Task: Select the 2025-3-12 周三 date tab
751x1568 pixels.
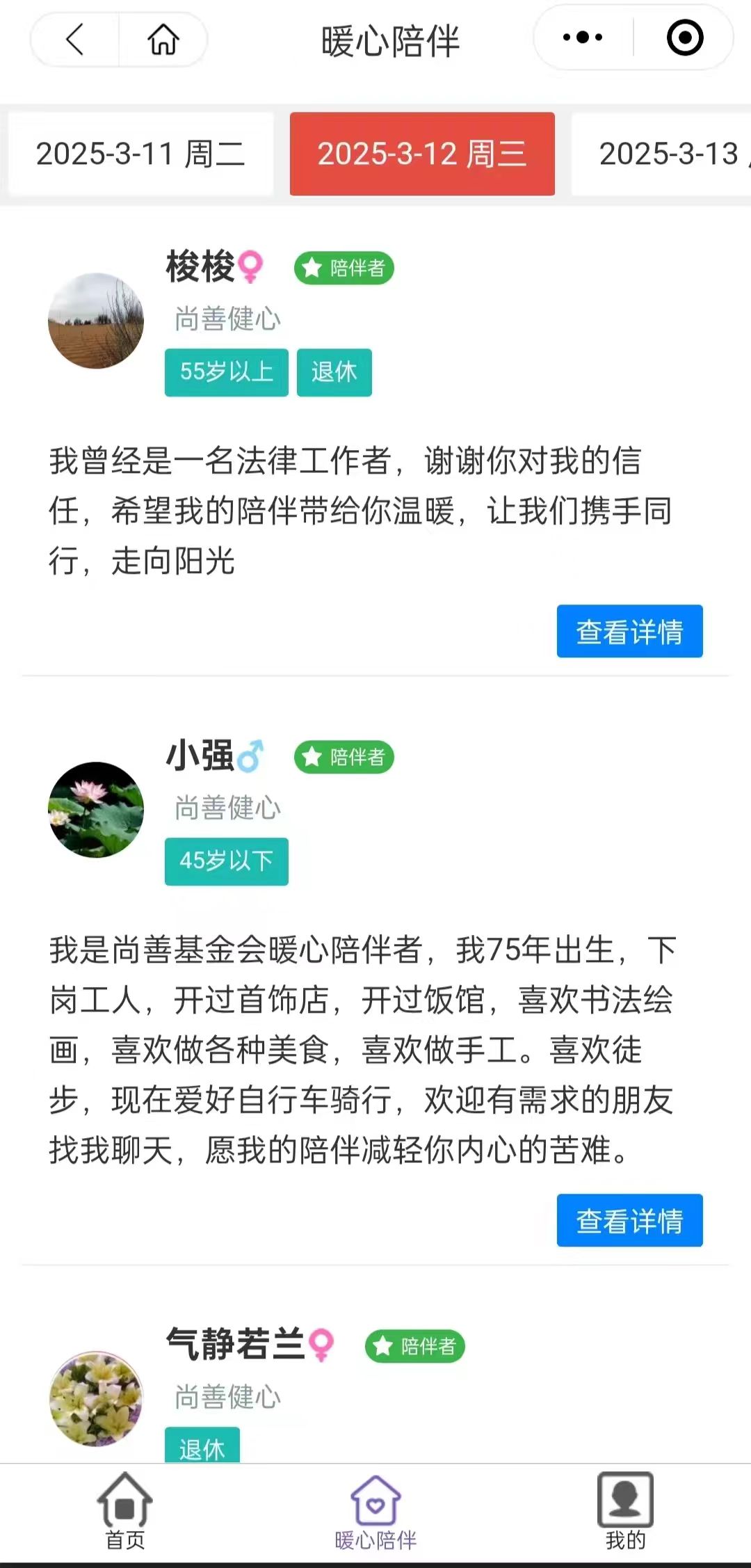Action: 422,154
